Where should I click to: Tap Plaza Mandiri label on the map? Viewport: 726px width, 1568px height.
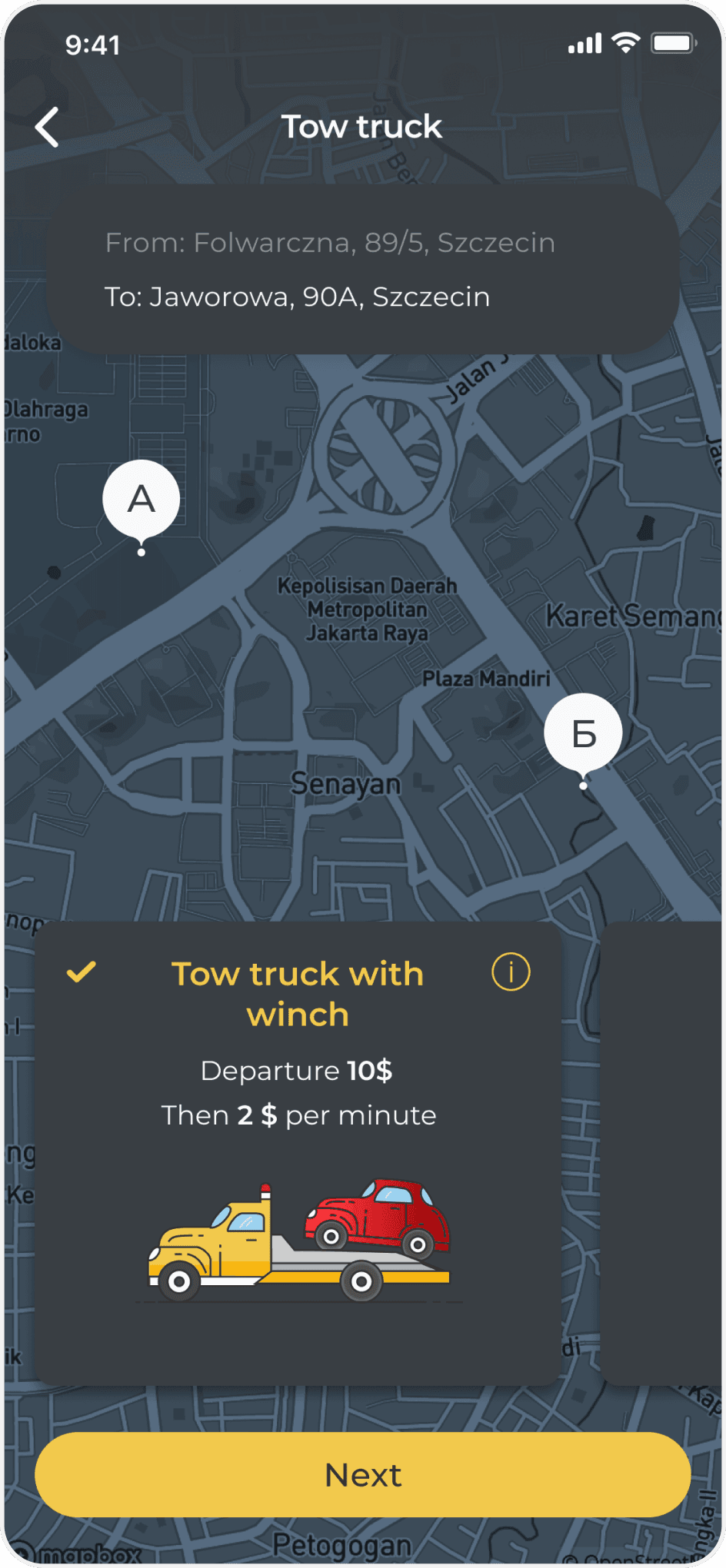[x=488, y=678]
